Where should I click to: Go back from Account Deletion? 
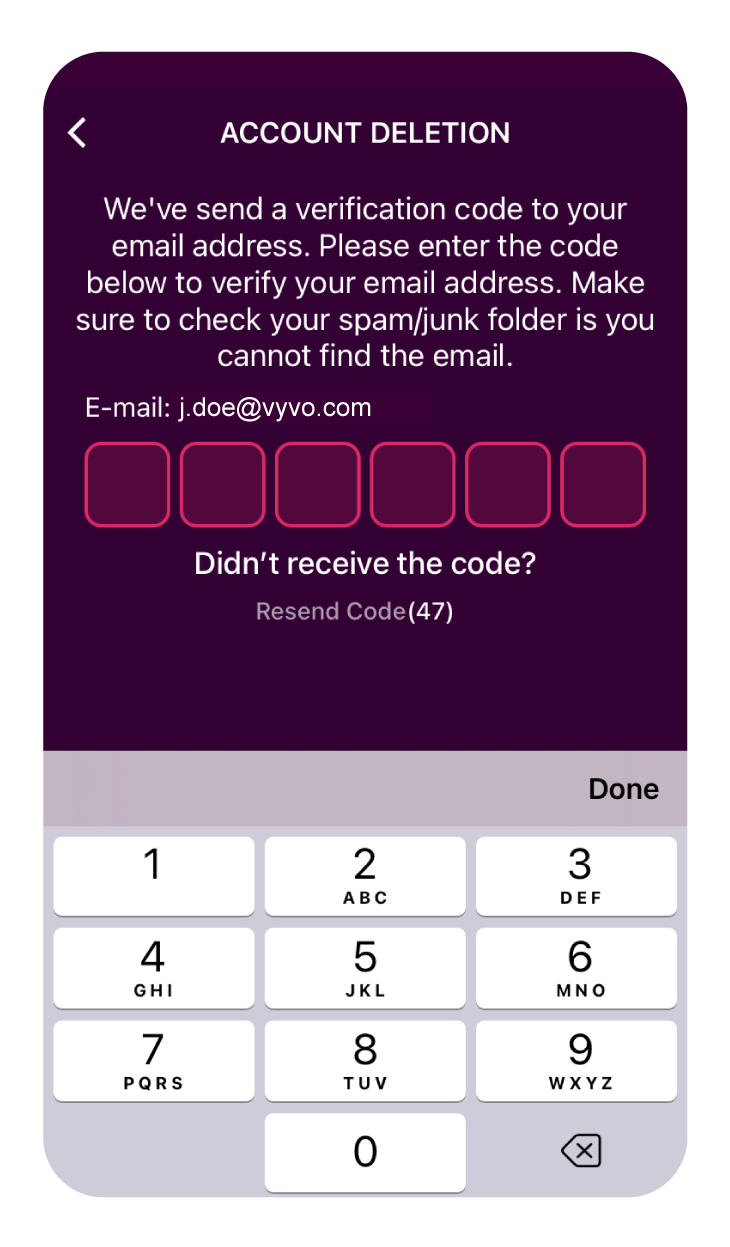77,133
